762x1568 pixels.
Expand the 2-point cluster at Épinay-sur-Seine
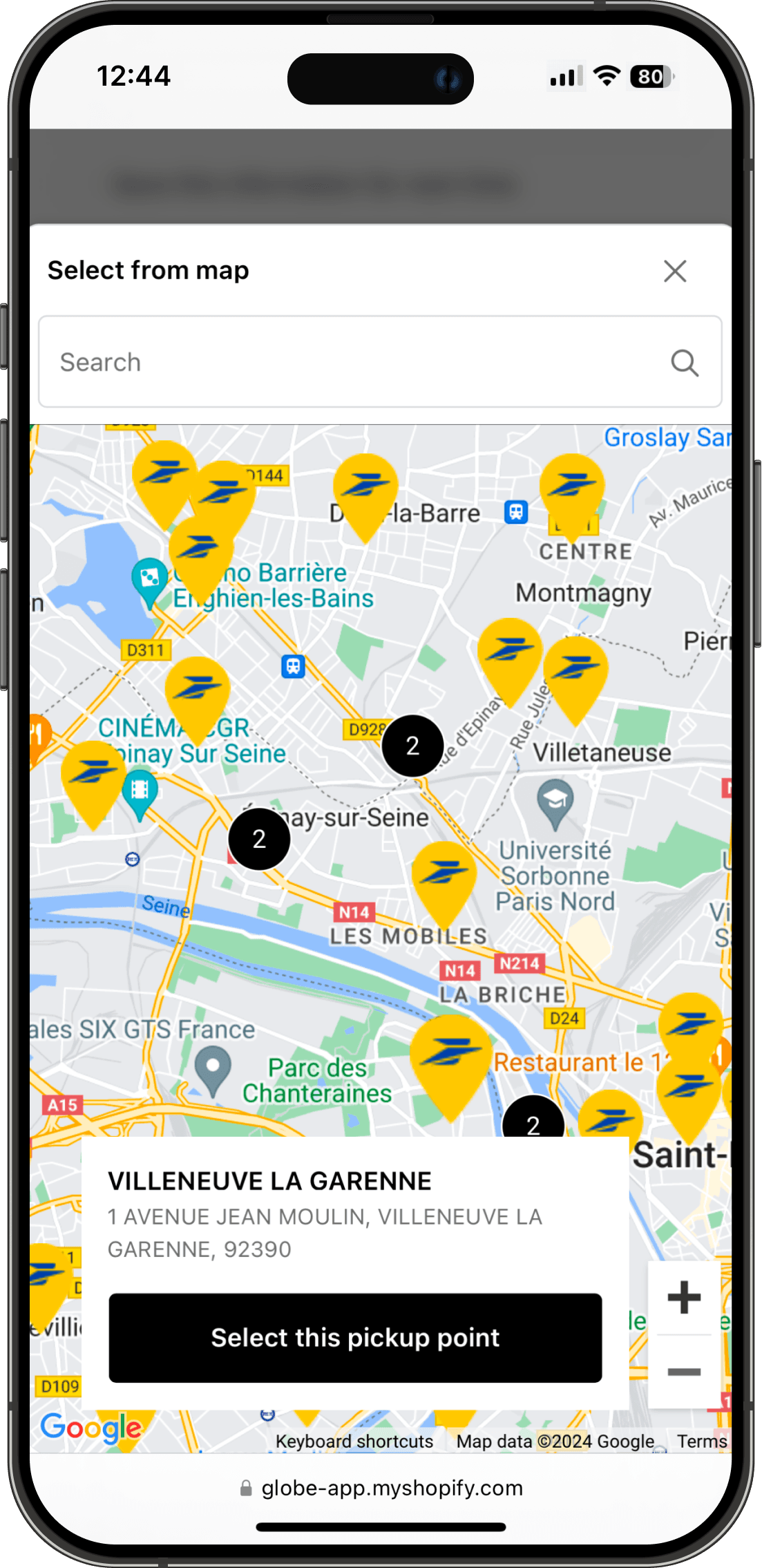[x=259, y=839]
